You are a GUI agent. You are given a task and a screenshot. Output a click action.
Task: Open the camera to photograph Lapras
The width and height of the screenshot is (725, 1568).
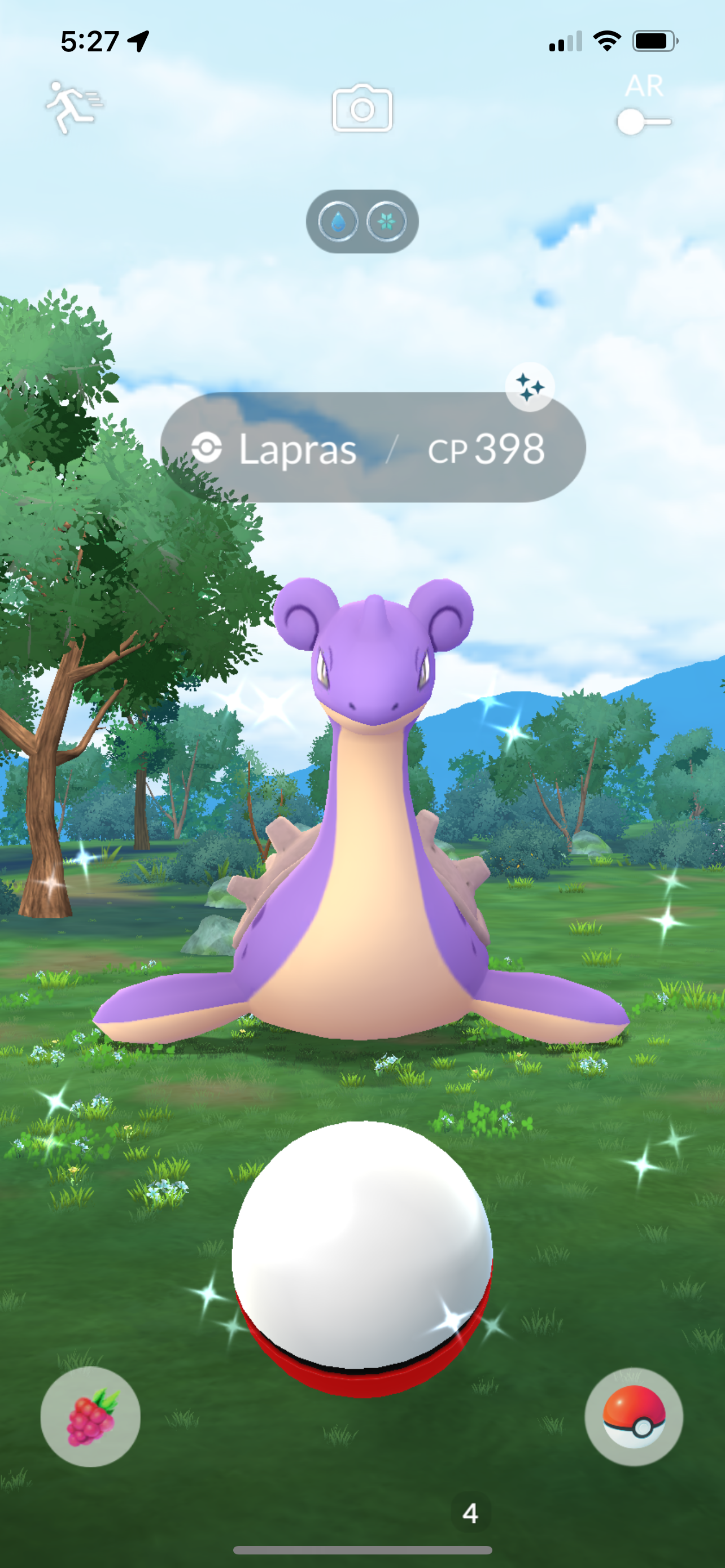click(x=362, y=108)
